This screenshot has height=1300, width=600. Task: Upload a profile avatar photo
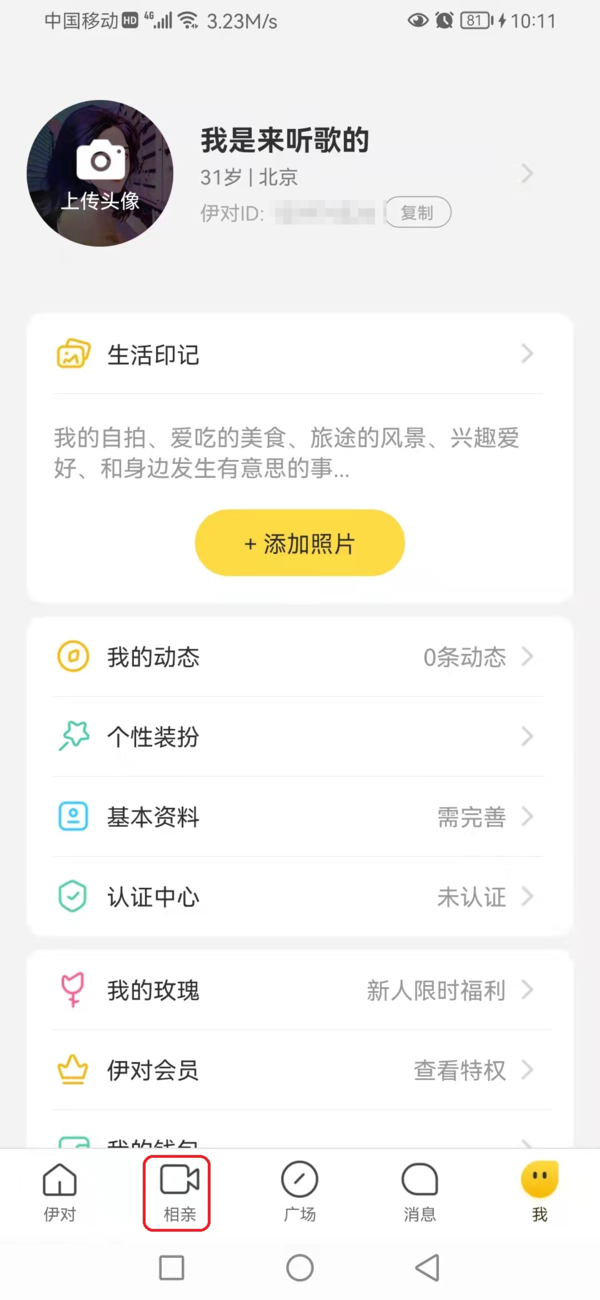[100, 173]
